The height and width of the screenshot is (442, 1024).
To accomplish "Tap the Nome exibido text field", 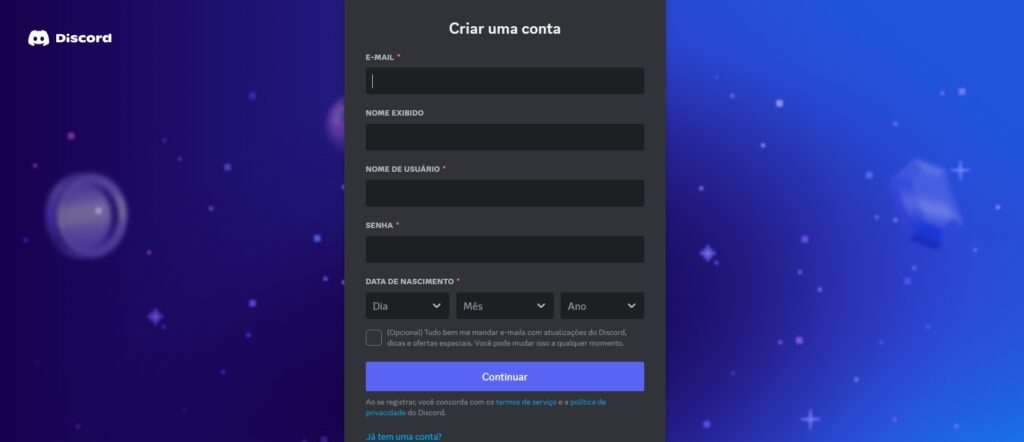I will tap(504, 137).
